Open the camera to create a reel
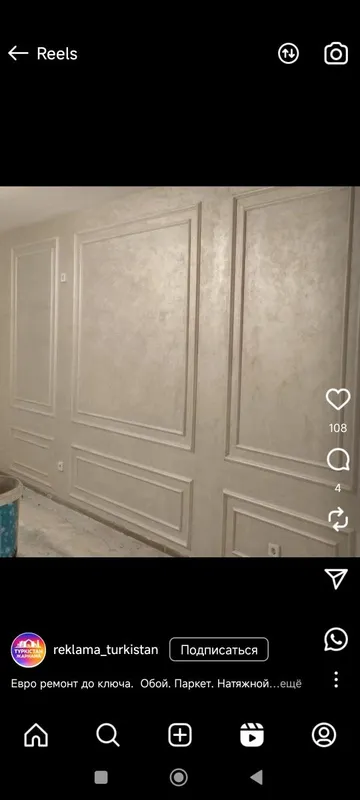Viewport: 360px width, 800px height. click(336, 54)
